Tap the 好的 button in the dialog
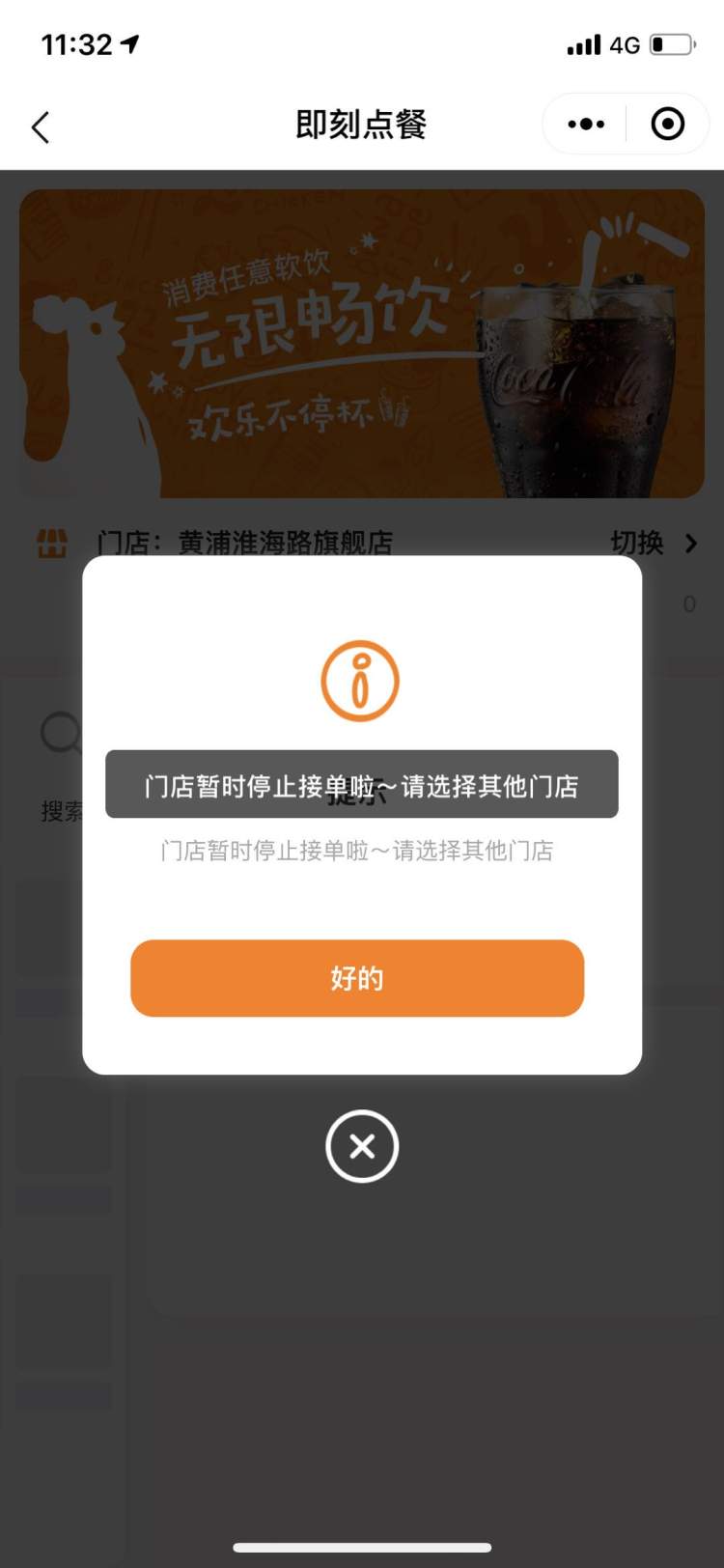This screenshot has height=1568, width=724. 357,978
